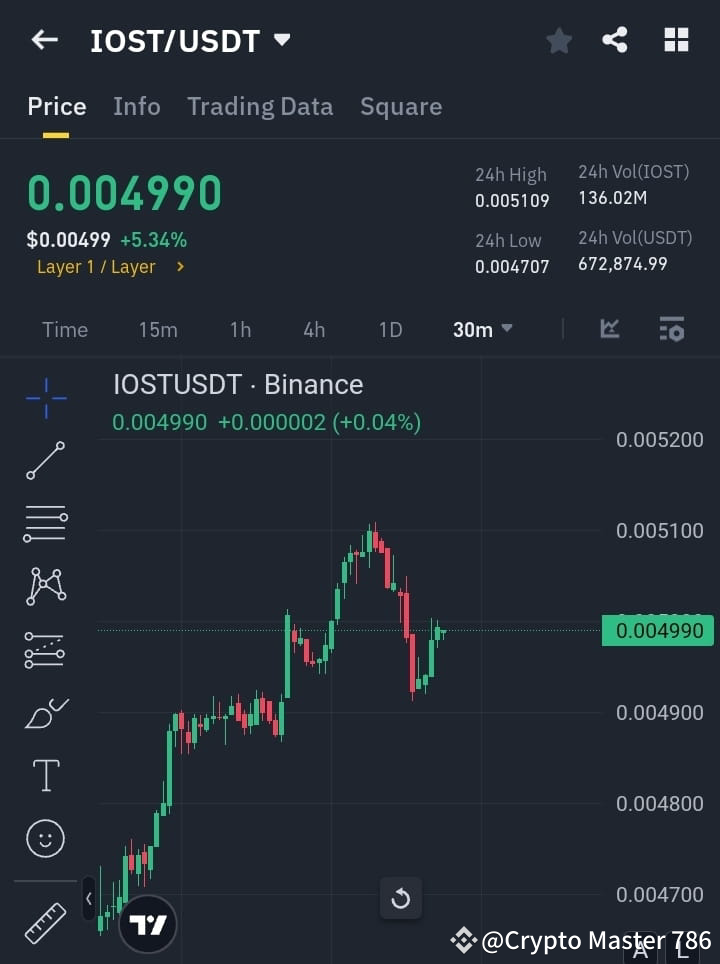
Task: Select the text annotation tool
Action: pos(45,774)
